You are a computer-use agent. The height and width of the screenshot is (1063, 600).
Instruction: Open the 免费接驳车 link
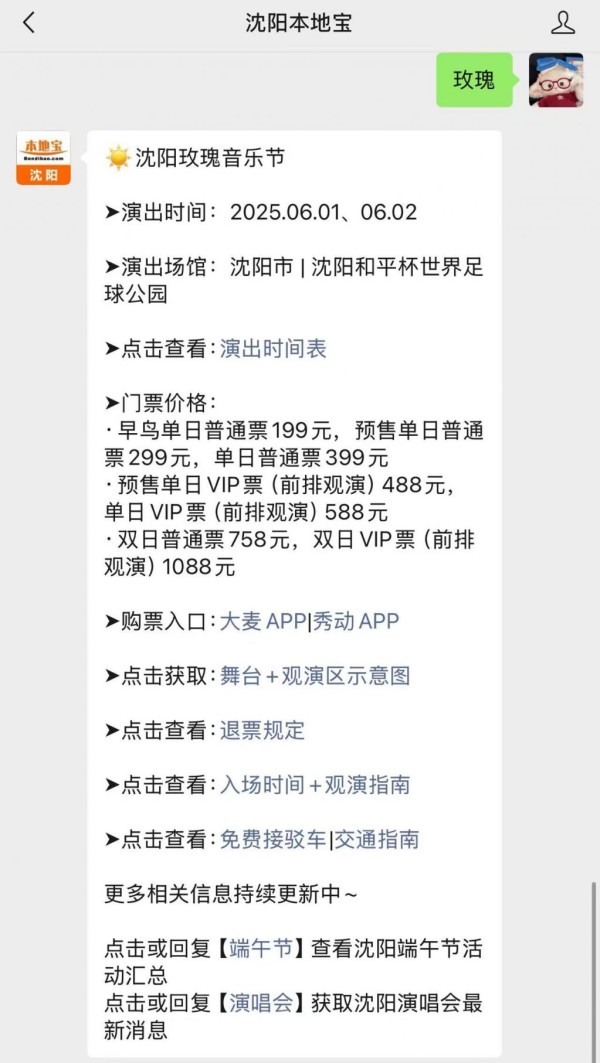pyautogui.click(x=273, y=839)
